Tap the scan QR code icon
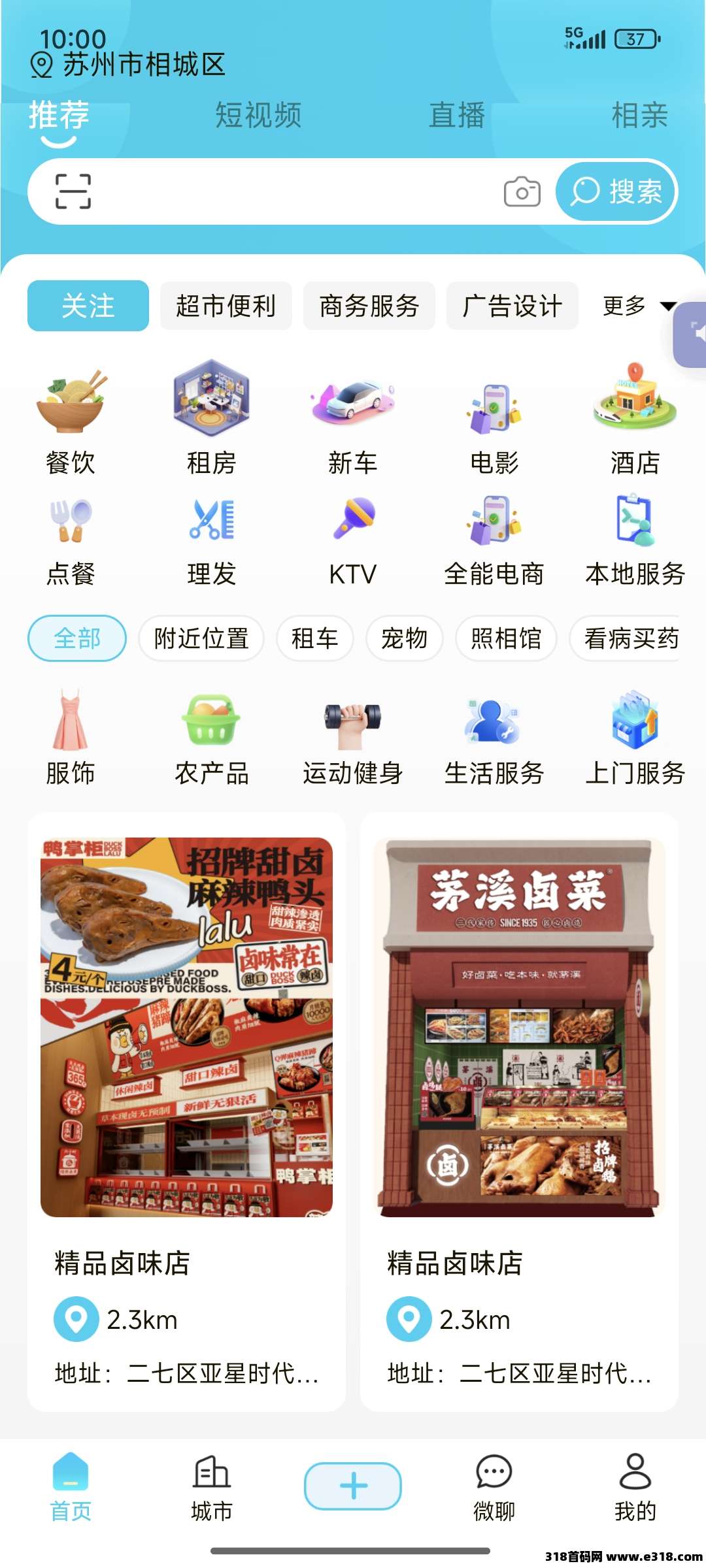Screen dimensions: 706x1568 pos(73,191)
